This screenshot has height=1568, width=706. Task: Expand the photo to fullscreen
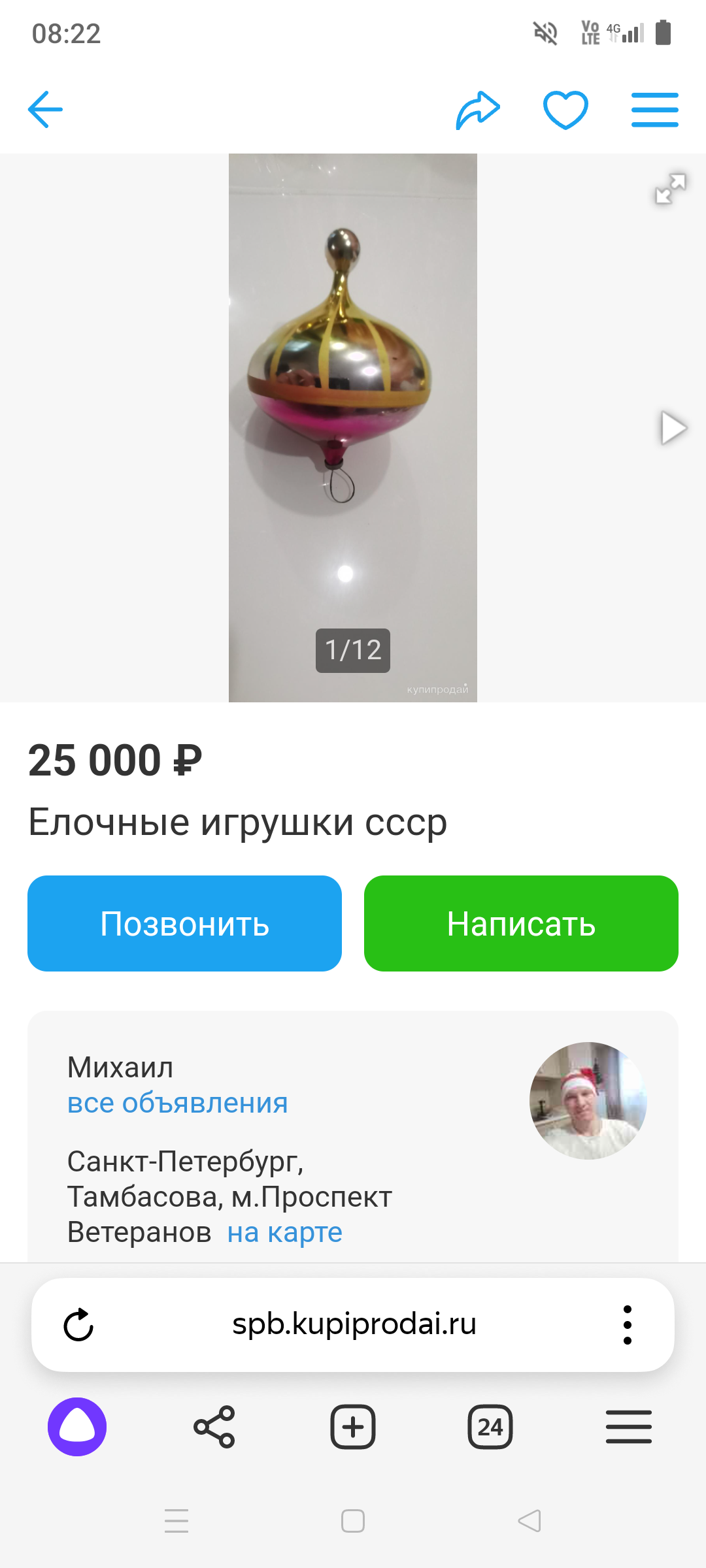point(671,189)
